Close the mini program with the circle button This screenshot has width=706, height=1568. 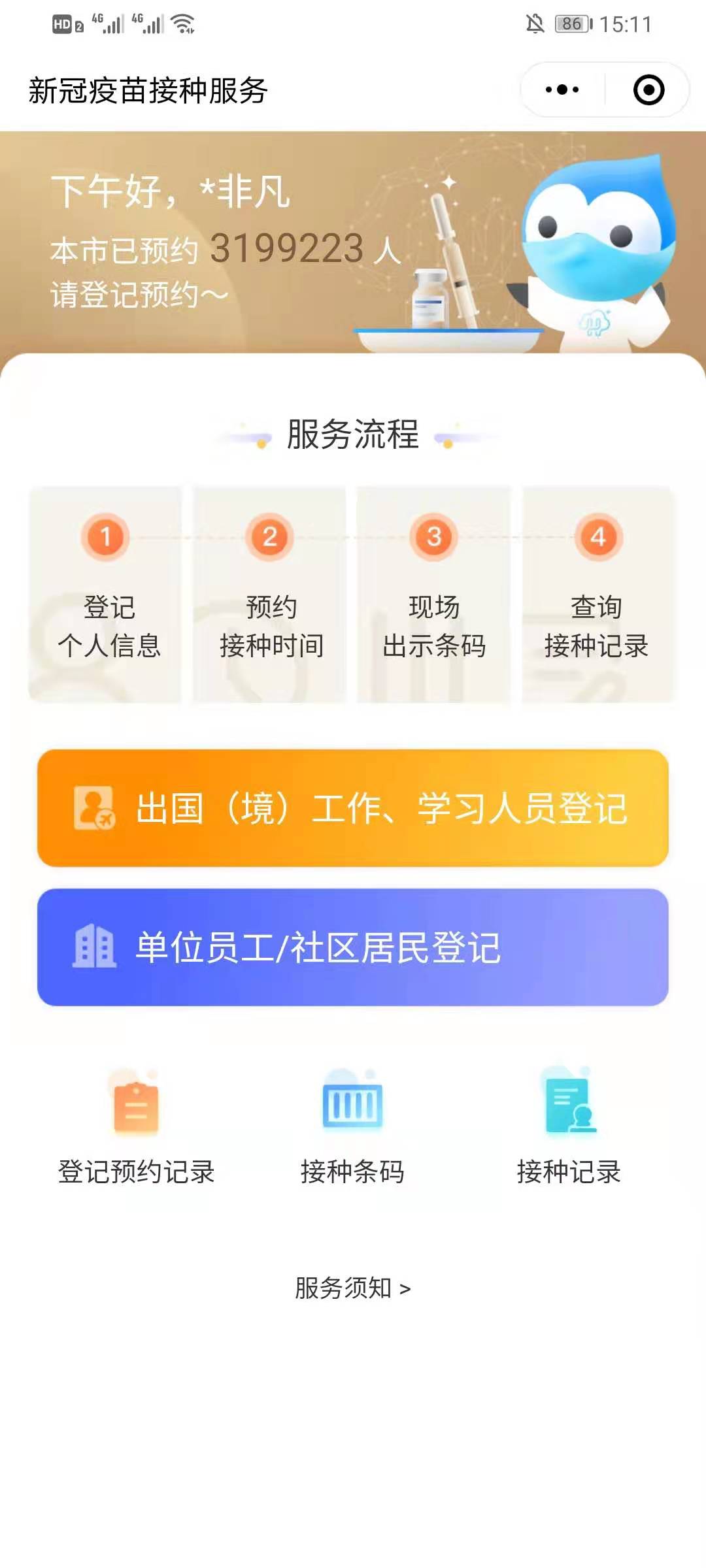coord(648,90)
